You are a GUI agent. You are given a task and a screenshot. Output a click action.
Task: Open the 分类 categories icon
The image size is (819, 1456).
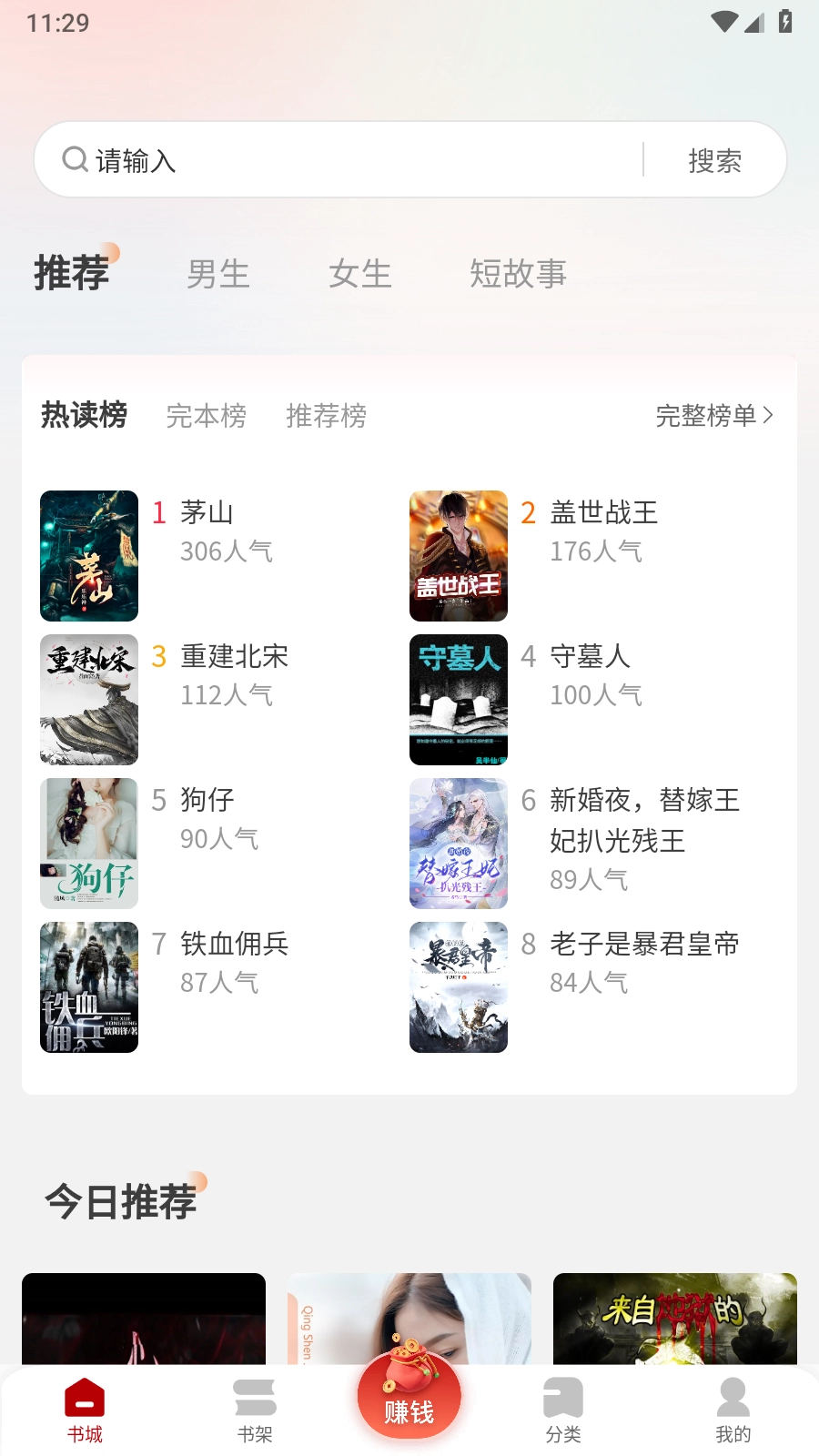point(564,1397)
